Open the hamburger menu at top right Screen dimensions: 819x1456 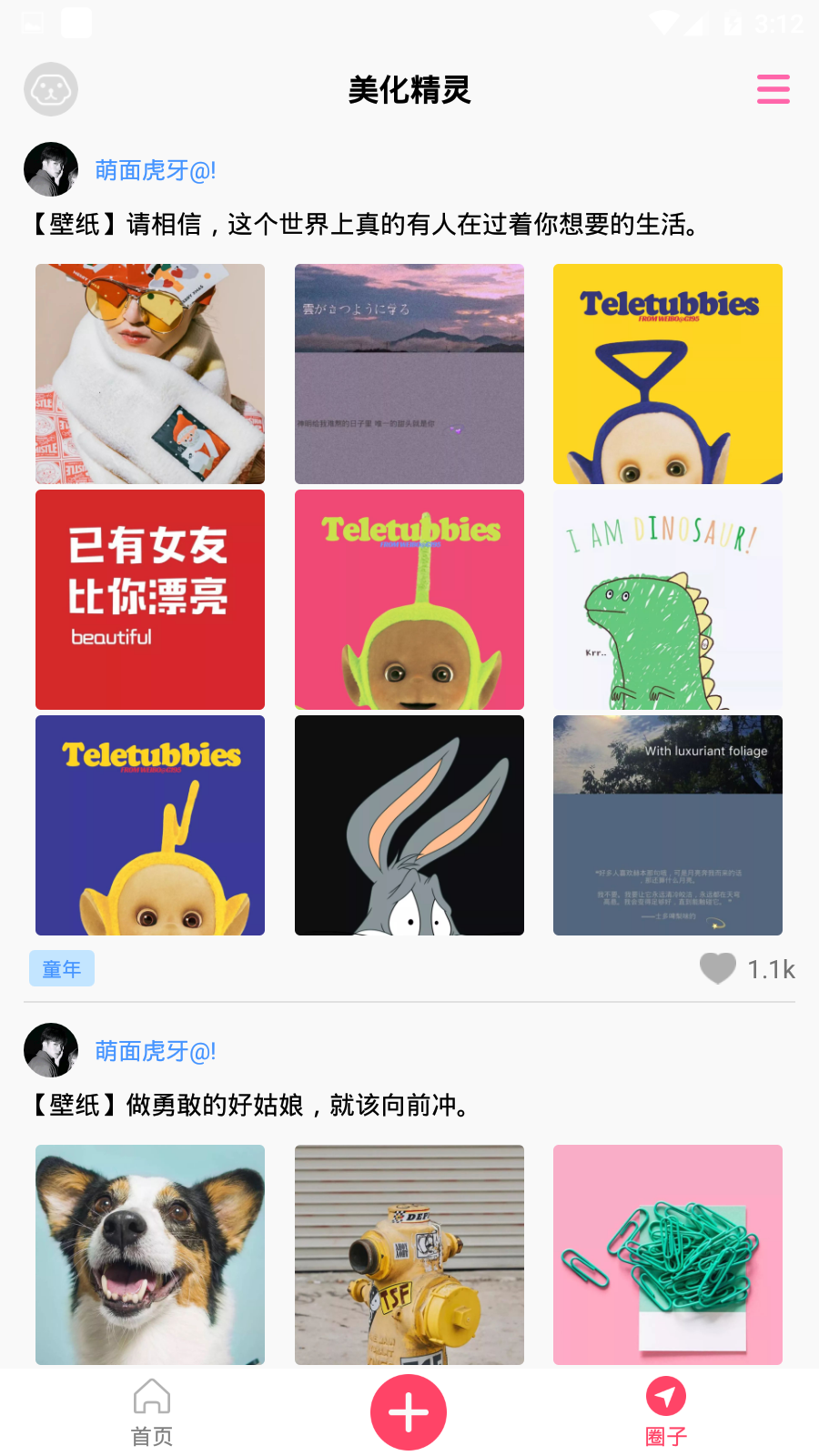(773, 90)
